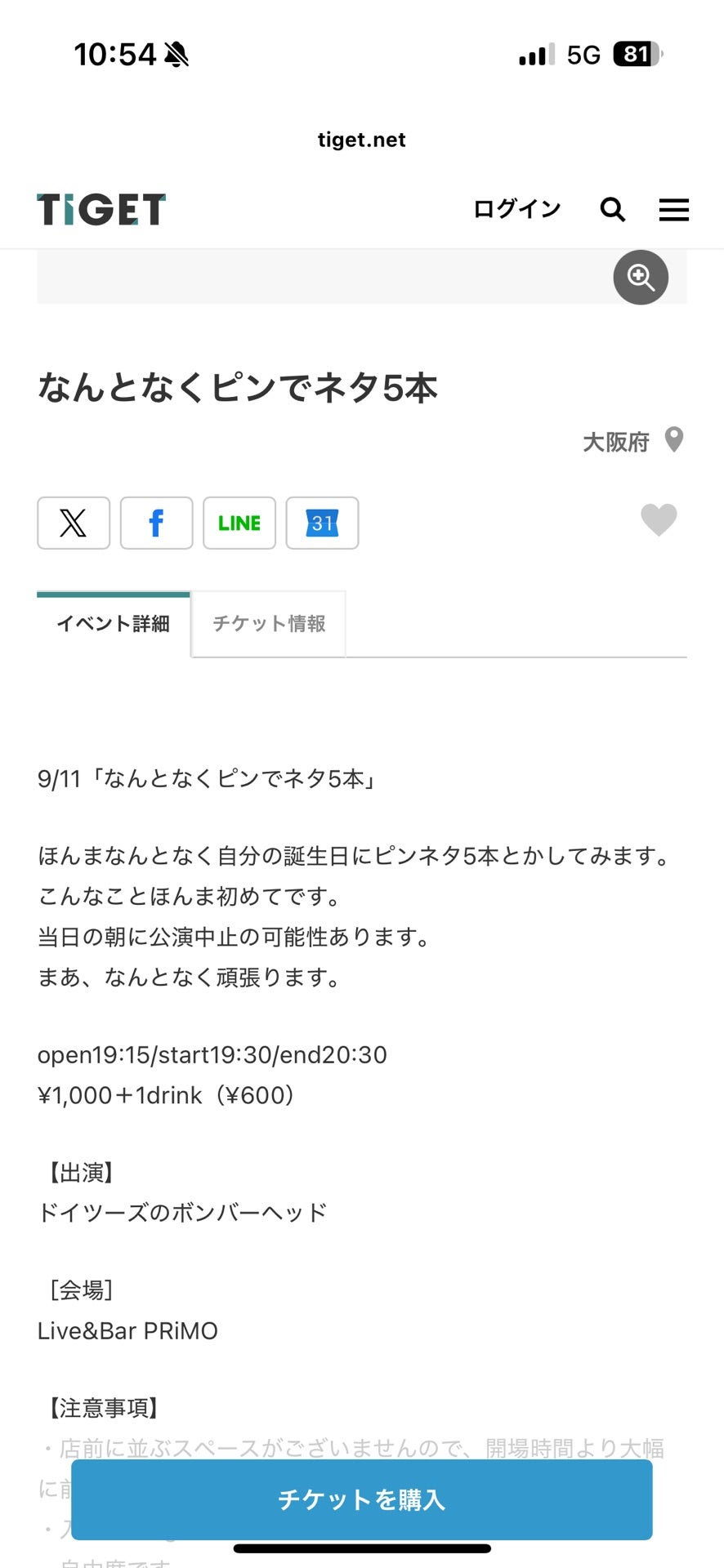Enlarge the event image with zoom icon
The height and width of the screenshot is (1568, 724).
pyautogui.click(x=641, y=278)
